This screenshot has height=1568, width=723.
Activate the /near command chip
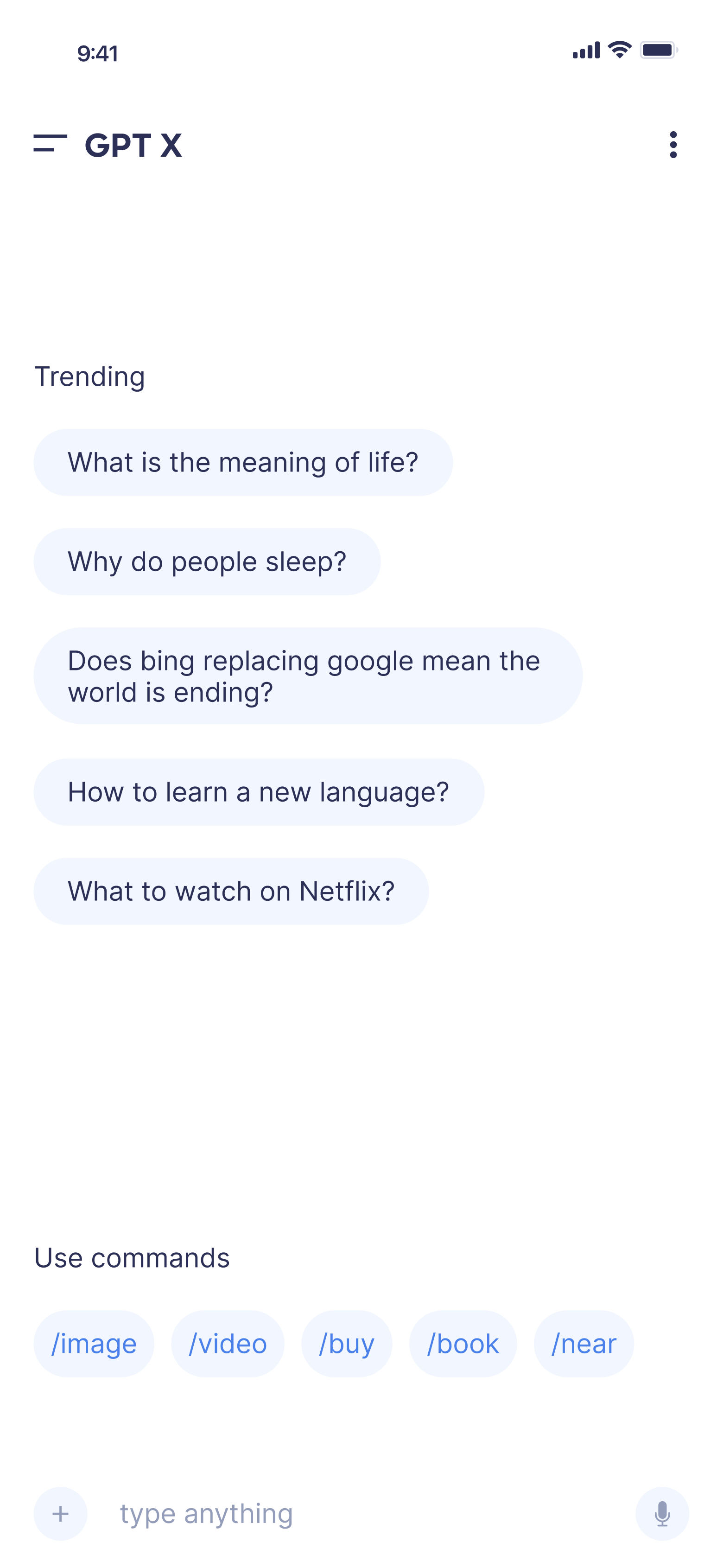583,1344
